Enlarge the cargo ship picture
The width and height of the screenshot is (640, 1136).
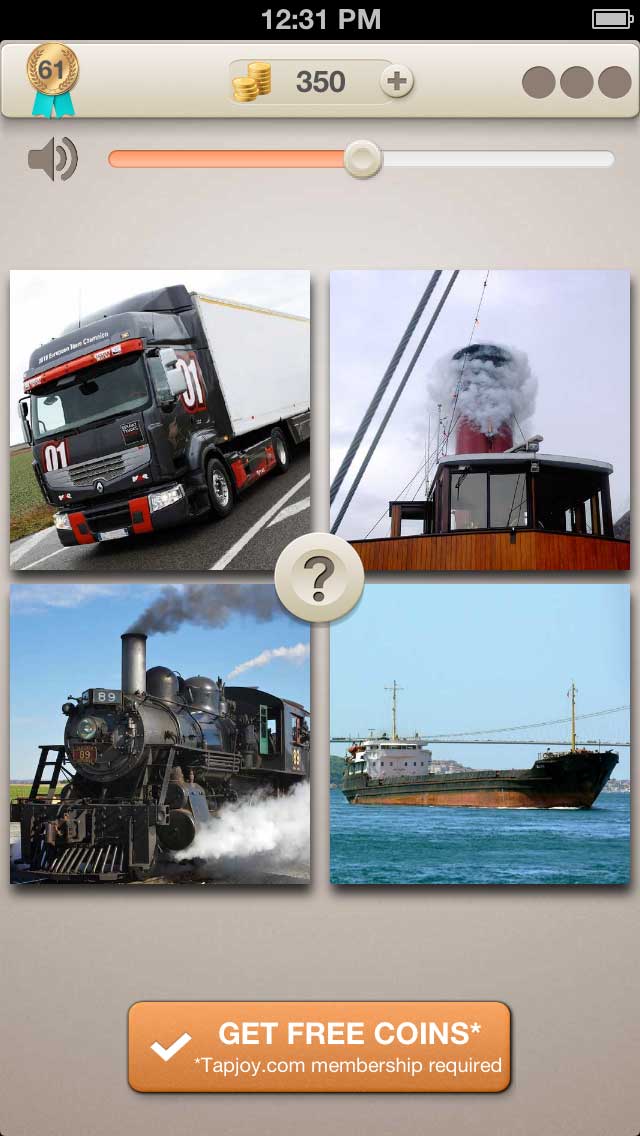tap(480, 734)
